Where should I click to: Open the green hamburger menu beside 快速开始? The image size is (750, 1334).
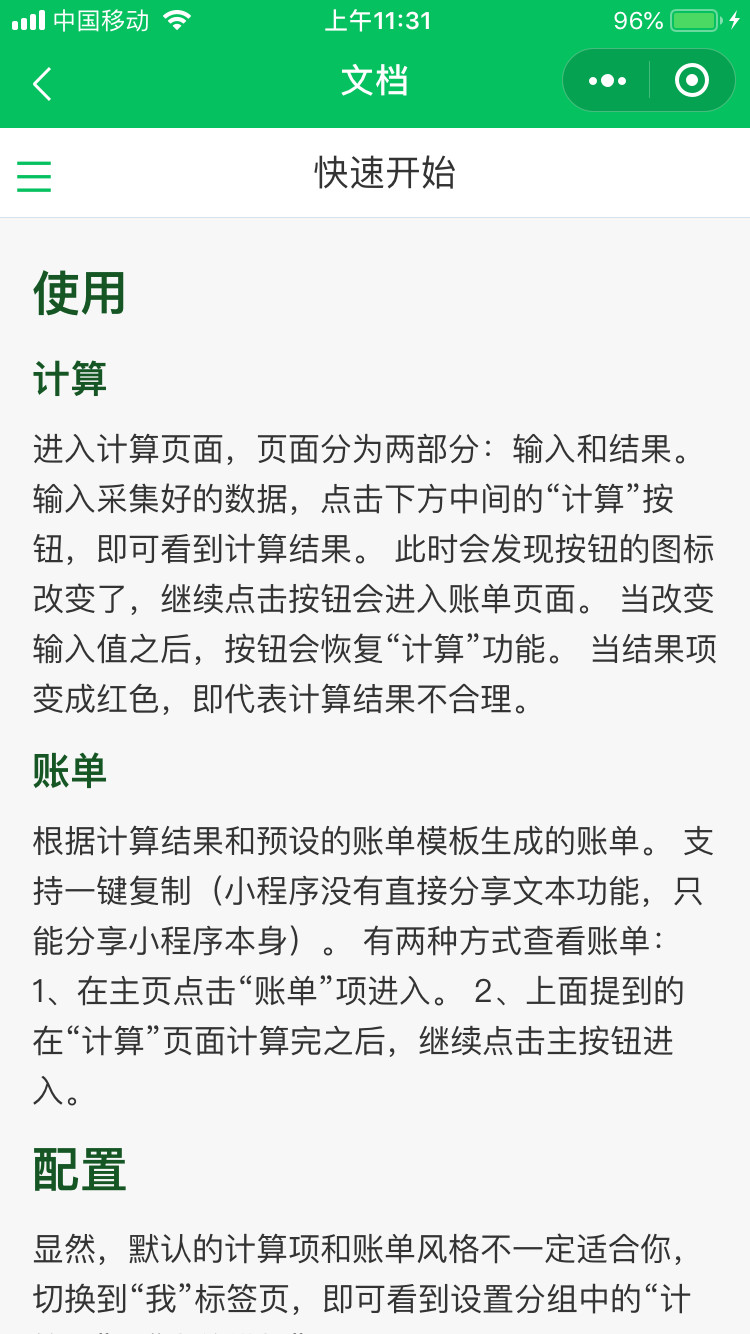34,176
